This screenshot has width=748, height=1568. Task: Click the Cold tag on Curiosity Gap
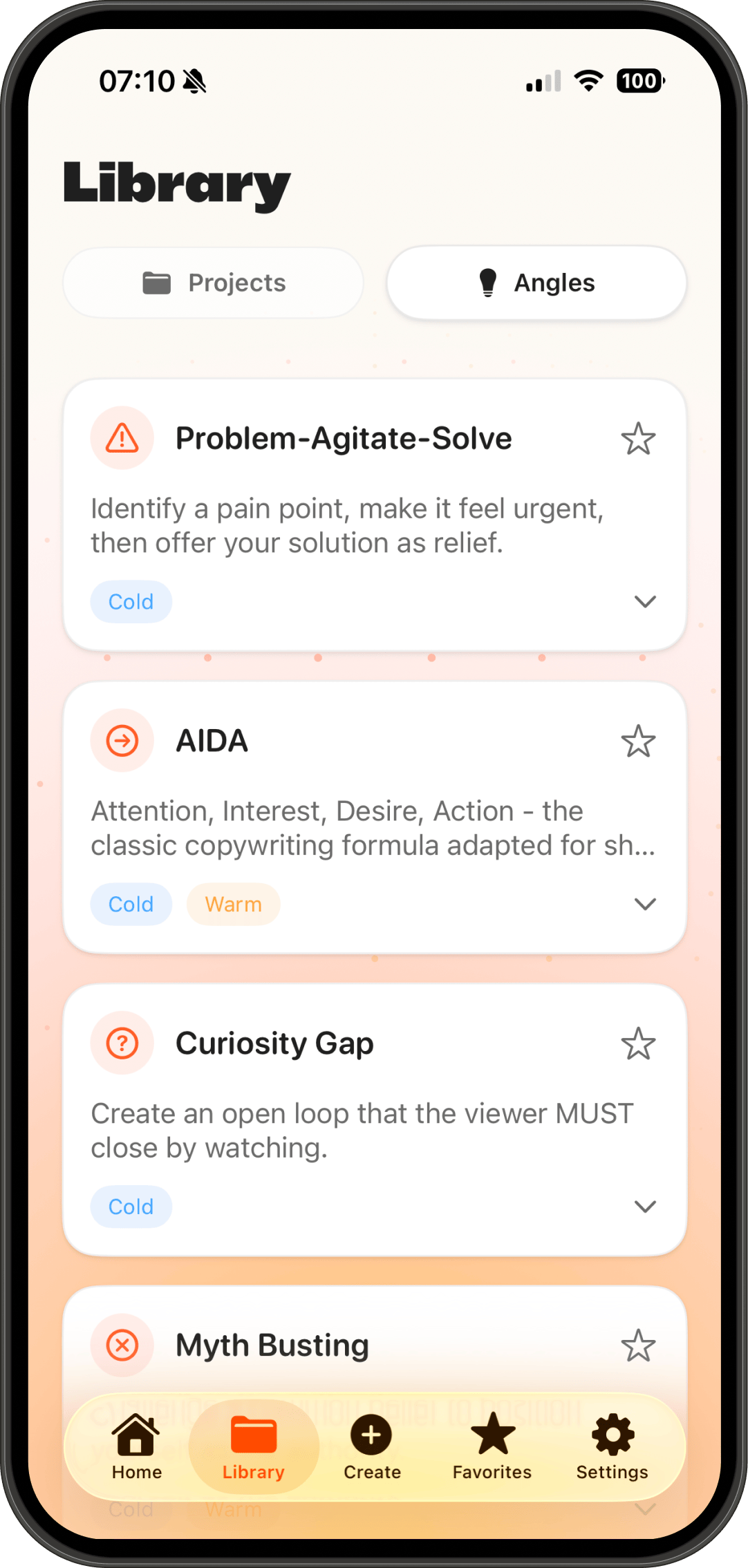coord(131,1207)
